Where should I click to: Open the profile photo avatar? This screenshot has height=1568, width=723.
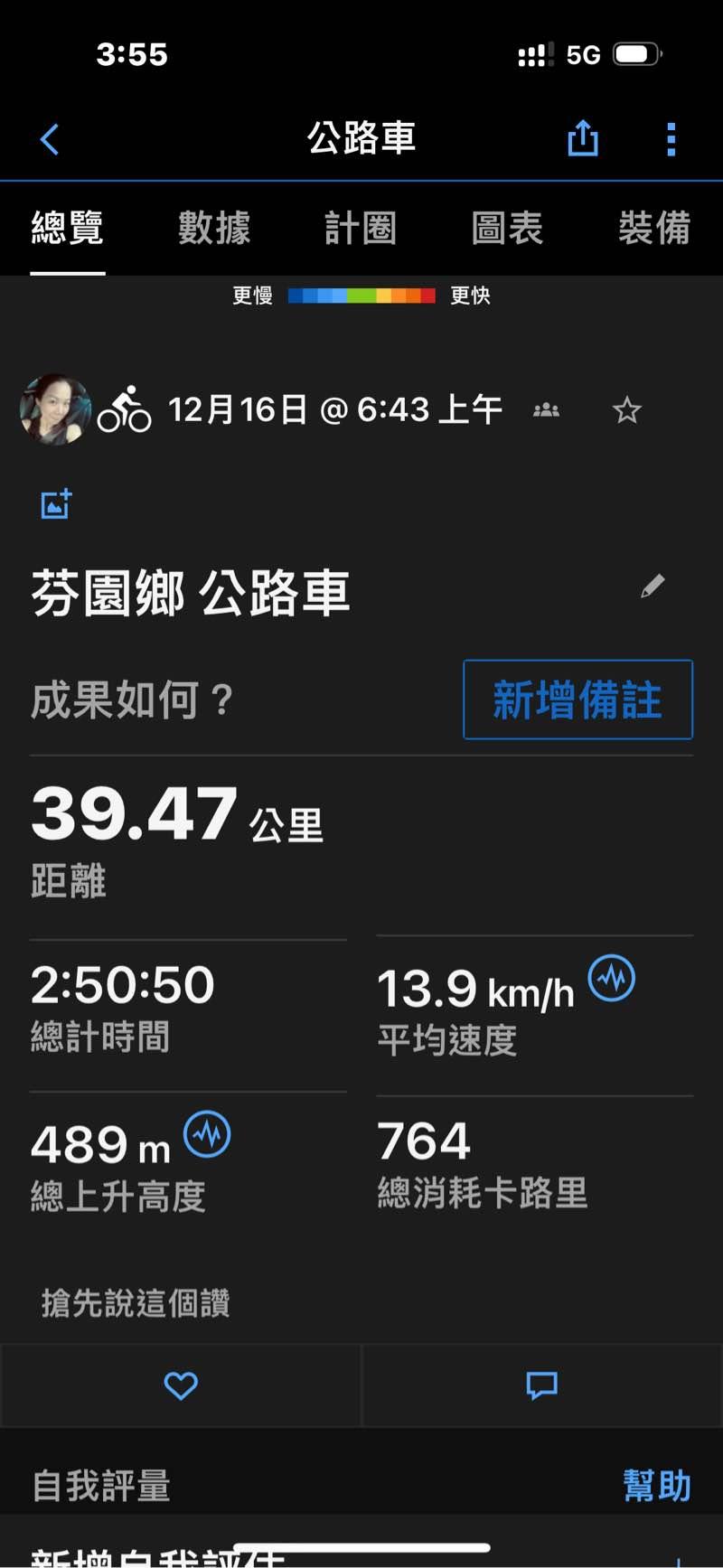point(56,410)
